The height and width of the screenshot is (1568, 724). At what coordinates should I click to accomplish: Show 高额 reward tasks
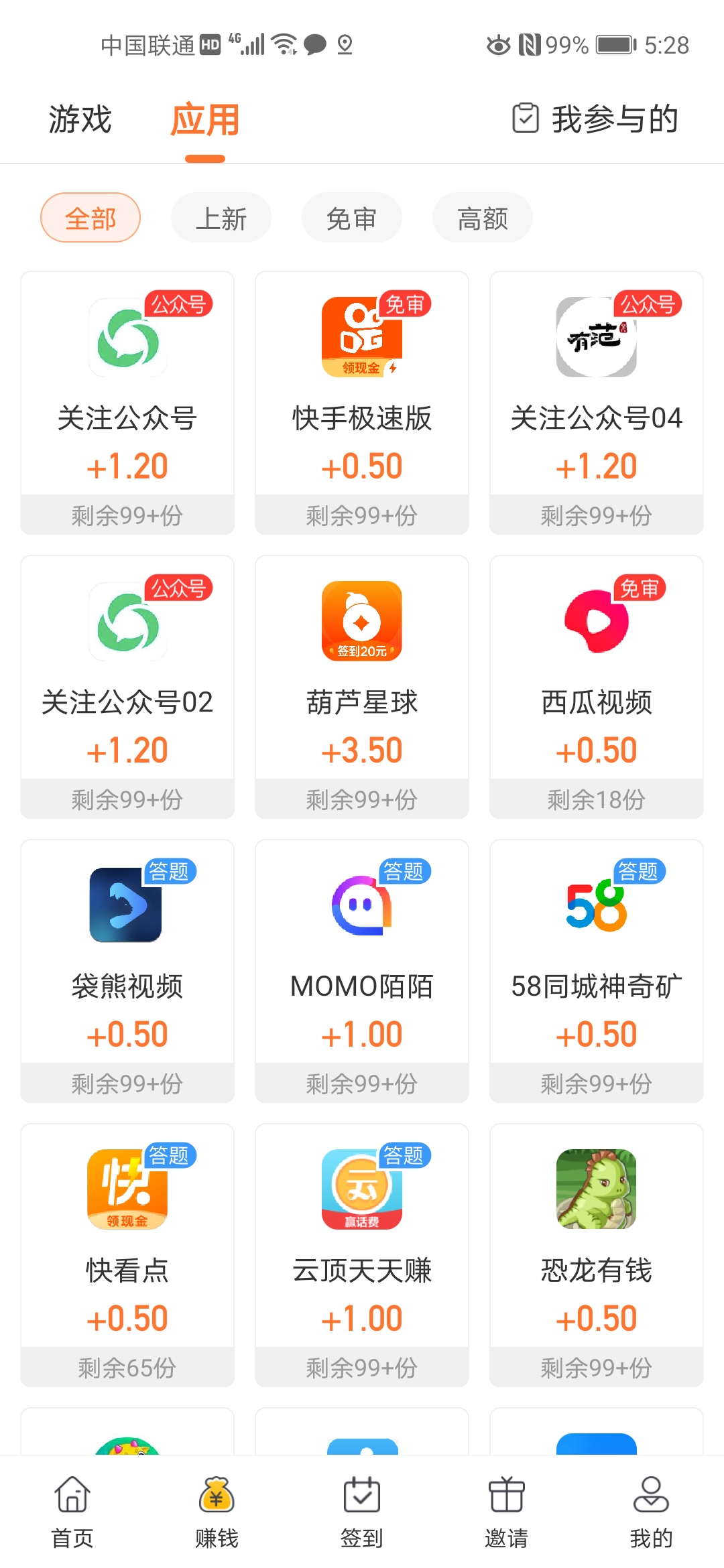click(x=482, y=218)
